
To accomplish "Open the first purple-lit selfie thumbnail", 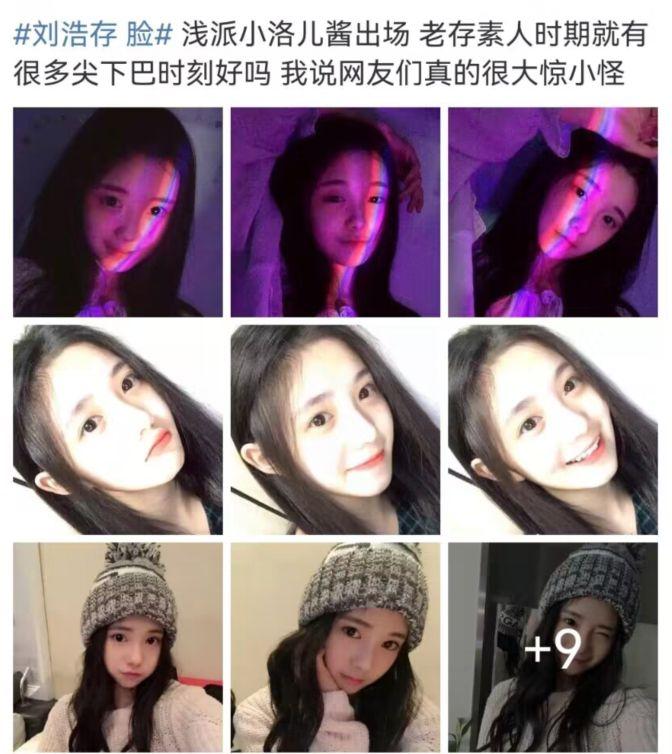I will (118, 213).
